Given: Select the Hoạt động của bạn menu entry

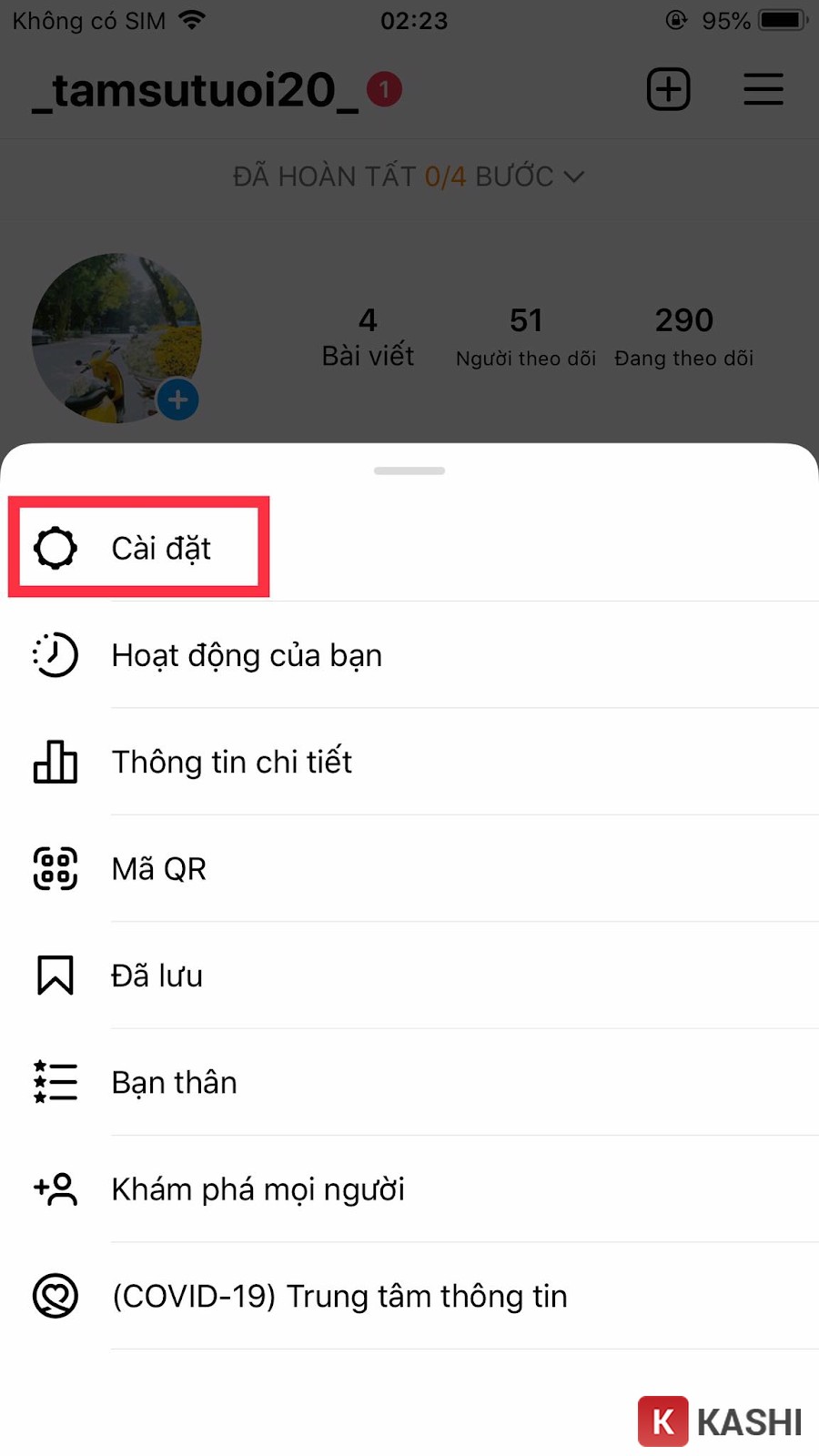Looking at the screenshot, I should tap(247, 655).
